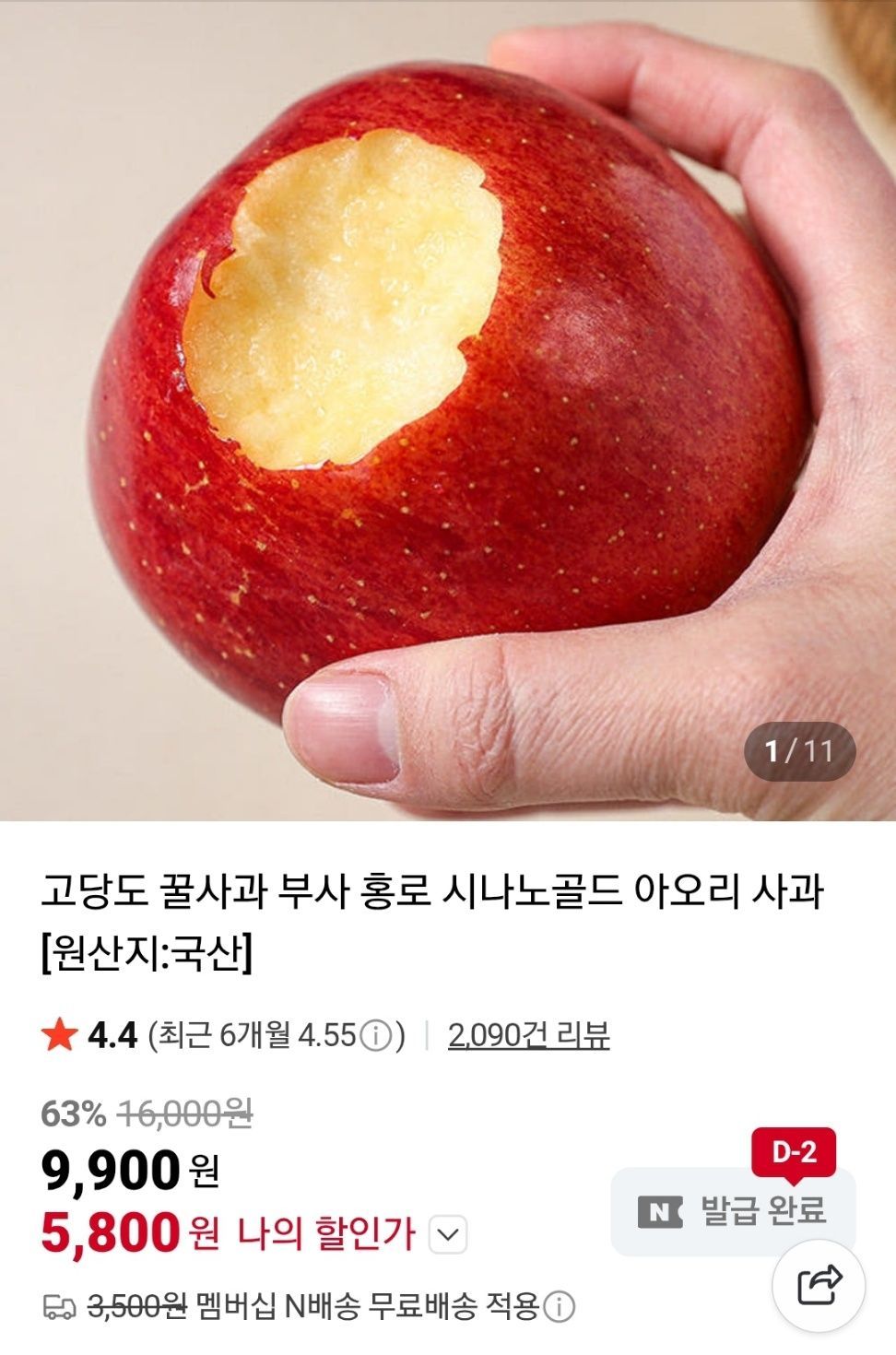Screen dimensions: 896x1355
Task: Open the 2,090건 리뷰 reviews link
Action: point(528,1035)
